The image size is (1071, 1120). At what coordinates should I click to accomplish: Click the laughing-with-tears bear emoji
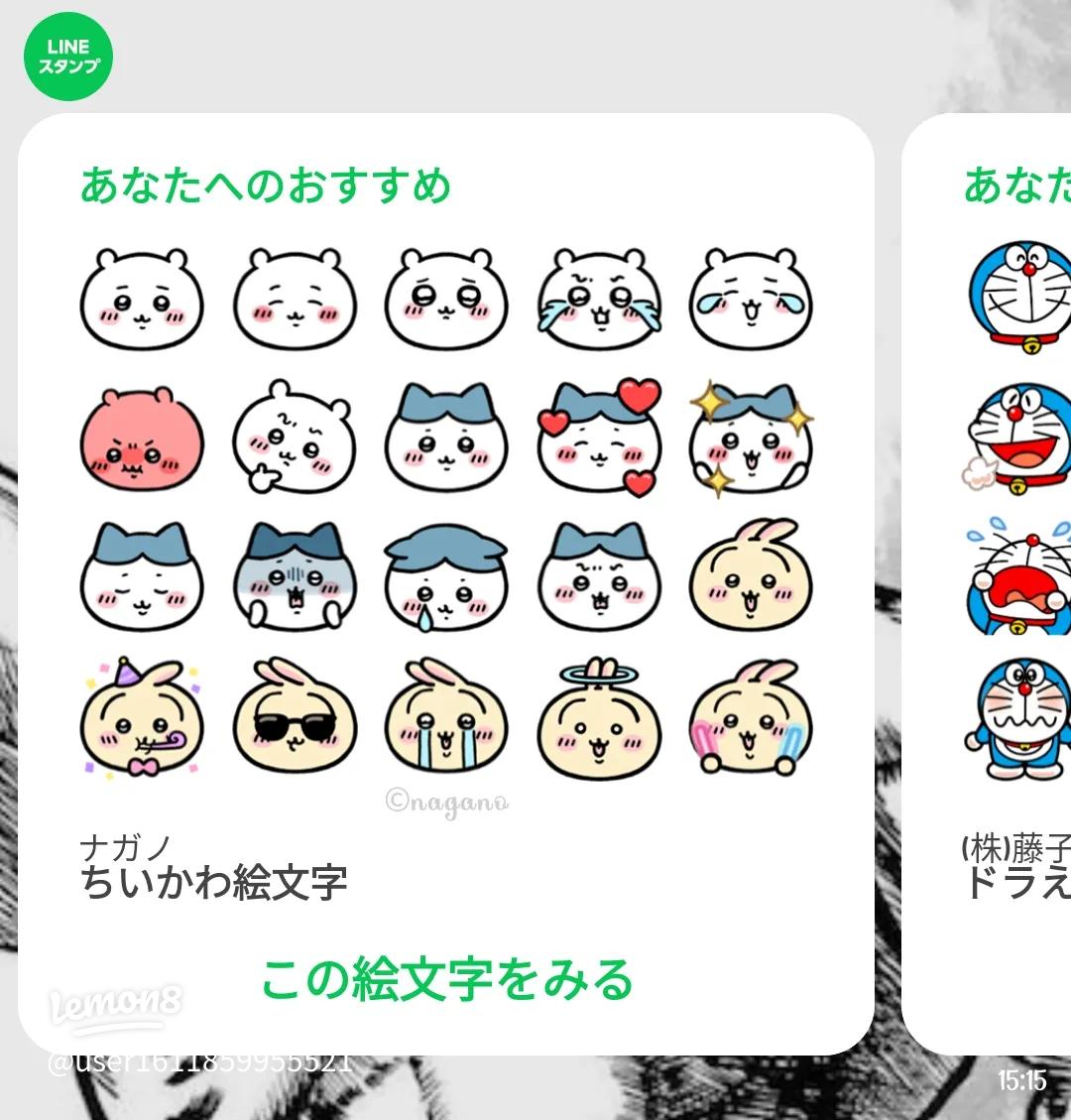coord(750,298)
